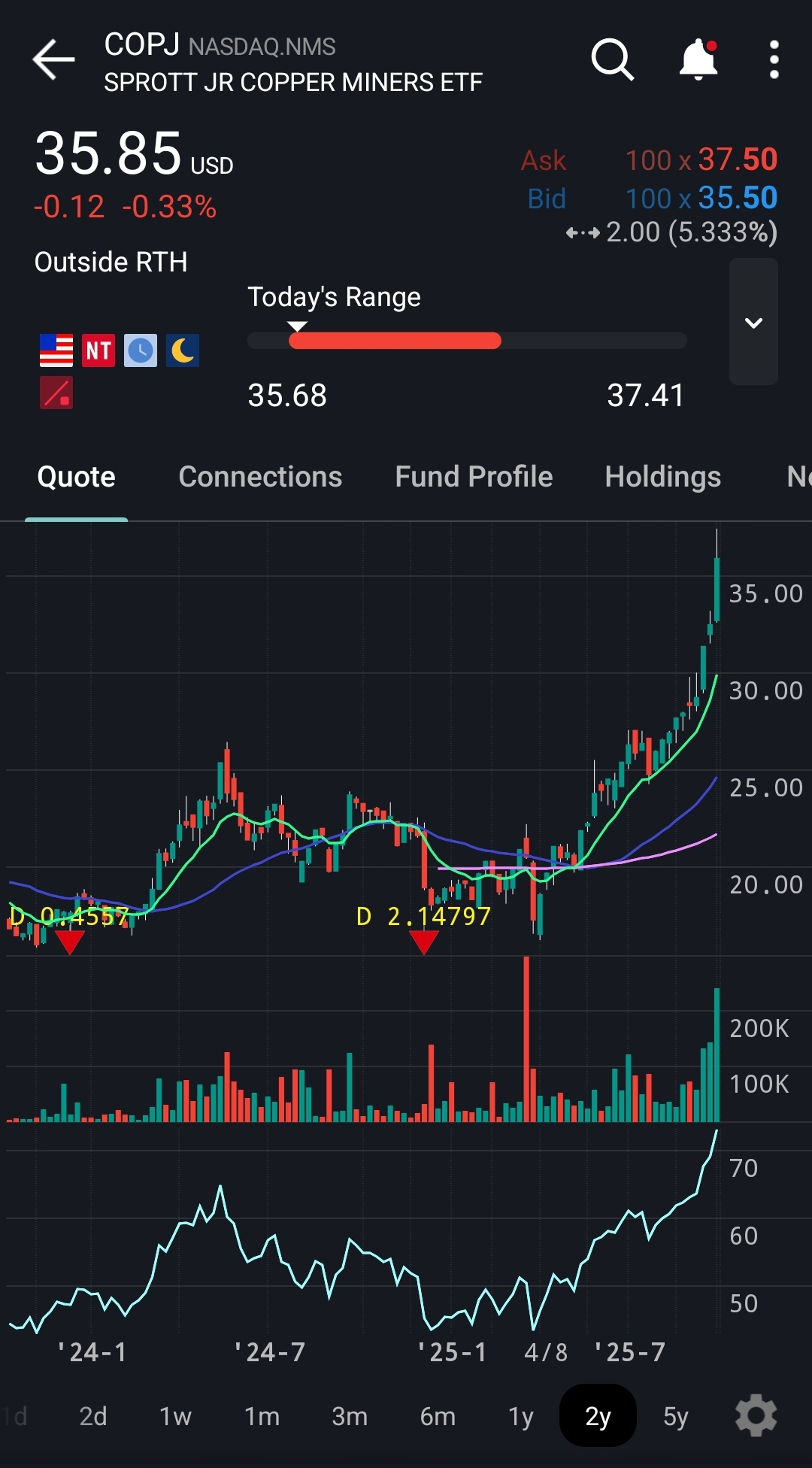Expand the quote details chevron
Viewport: 812px width, 1468px height.
click(x=753, y=323)
